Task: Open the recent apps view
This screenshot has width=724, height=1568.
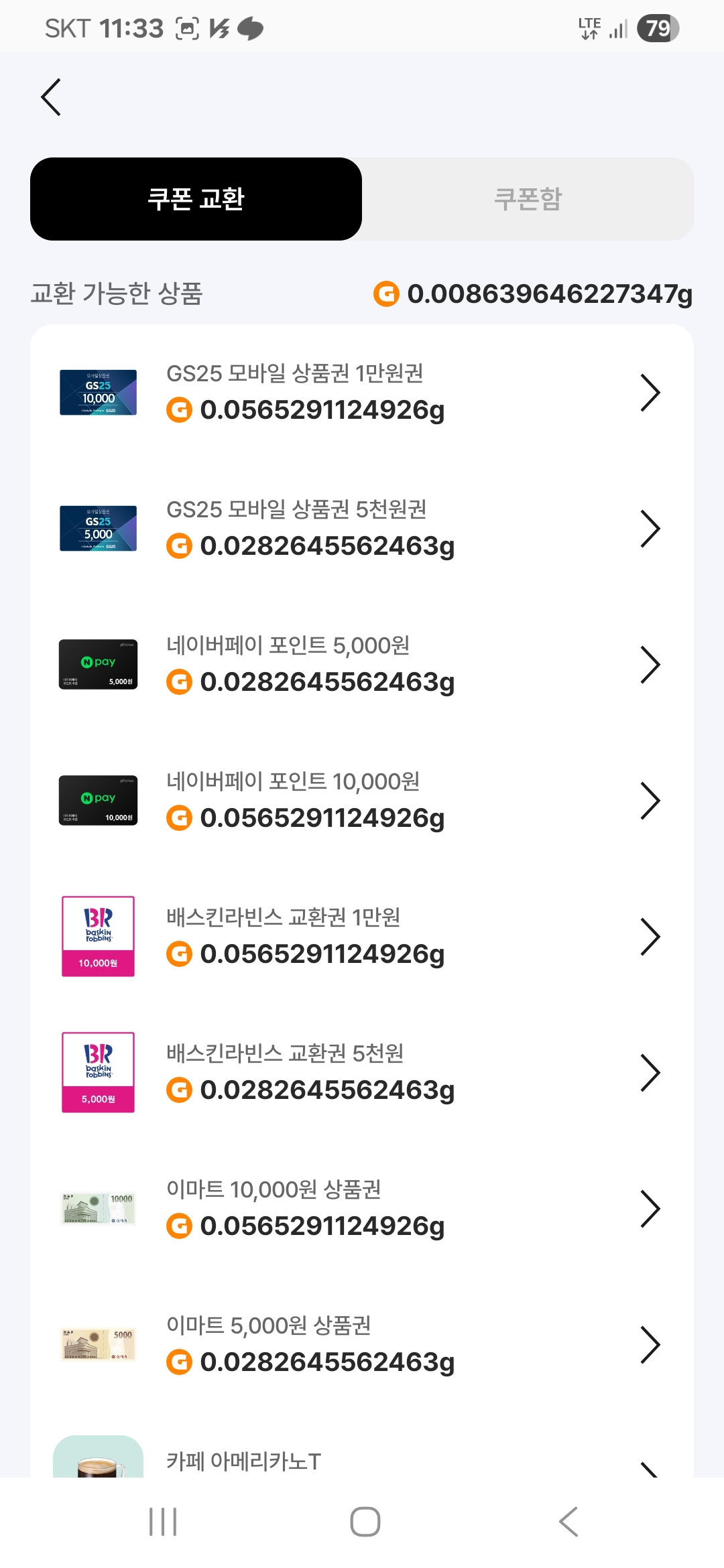Action: [163, 1522]
